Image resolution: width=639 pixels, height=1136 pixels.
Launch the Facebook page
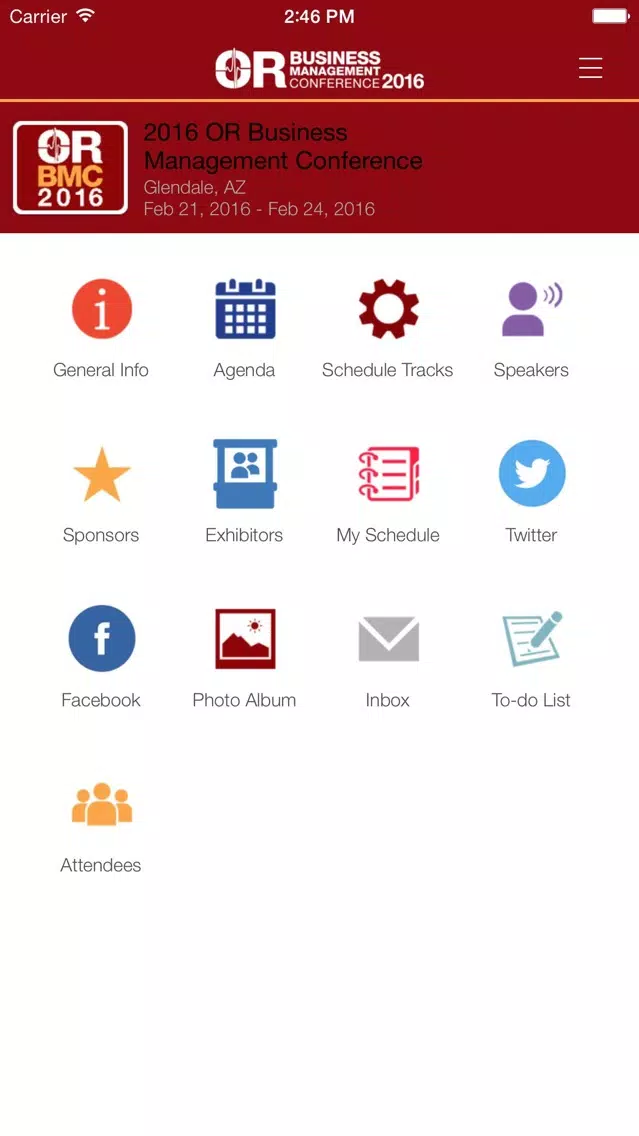(x=101, y=658)
